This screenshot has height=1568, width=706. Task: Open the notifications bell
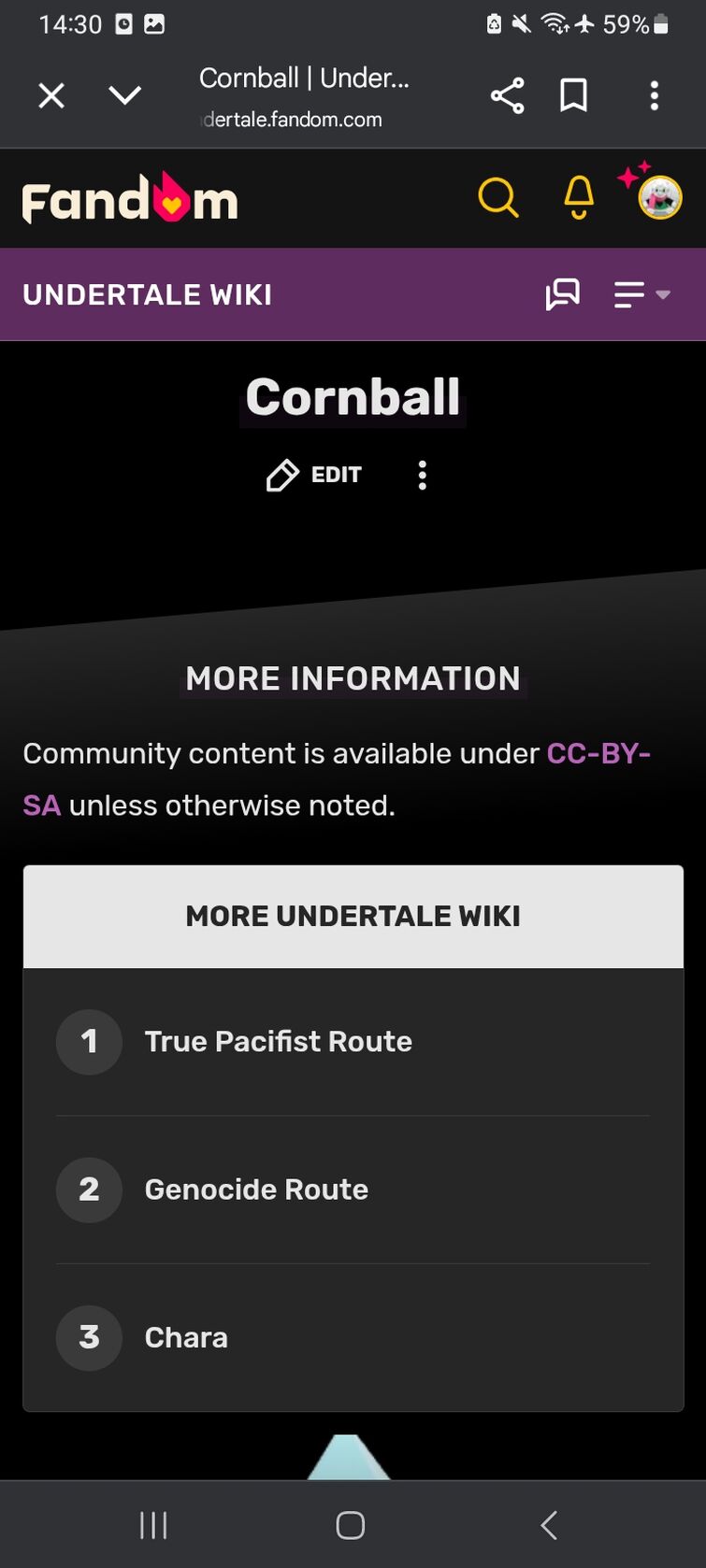(579, 197)
